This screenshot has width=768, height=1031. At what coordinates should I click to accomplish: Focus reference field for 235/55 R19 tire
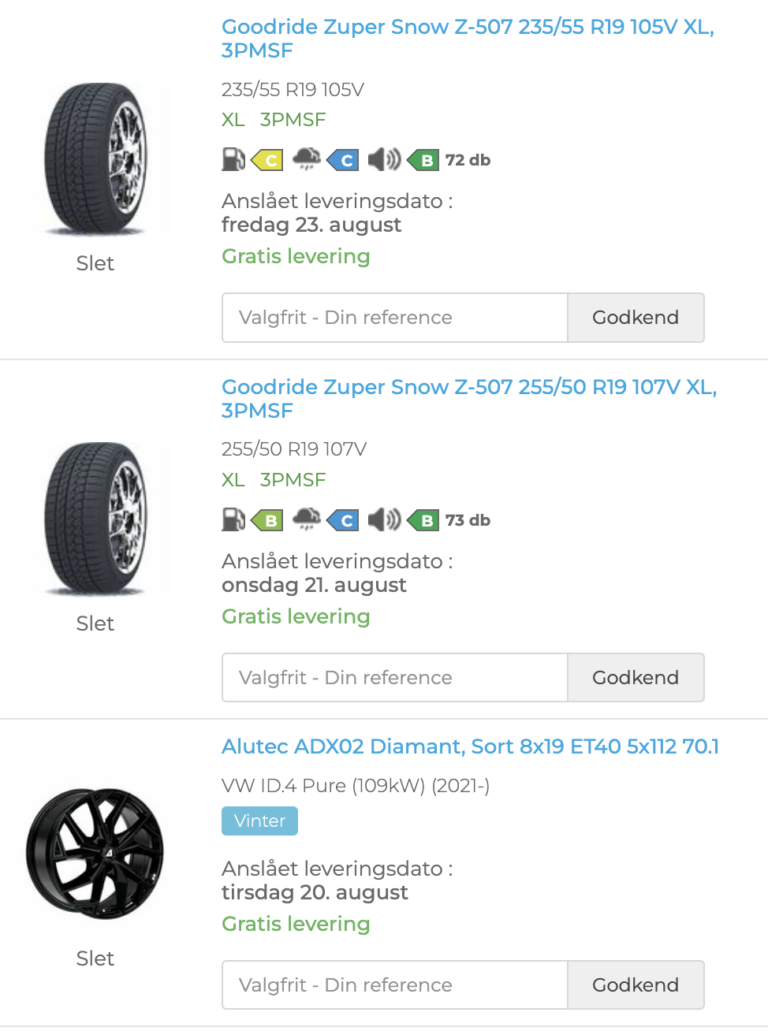pos(394,317)
